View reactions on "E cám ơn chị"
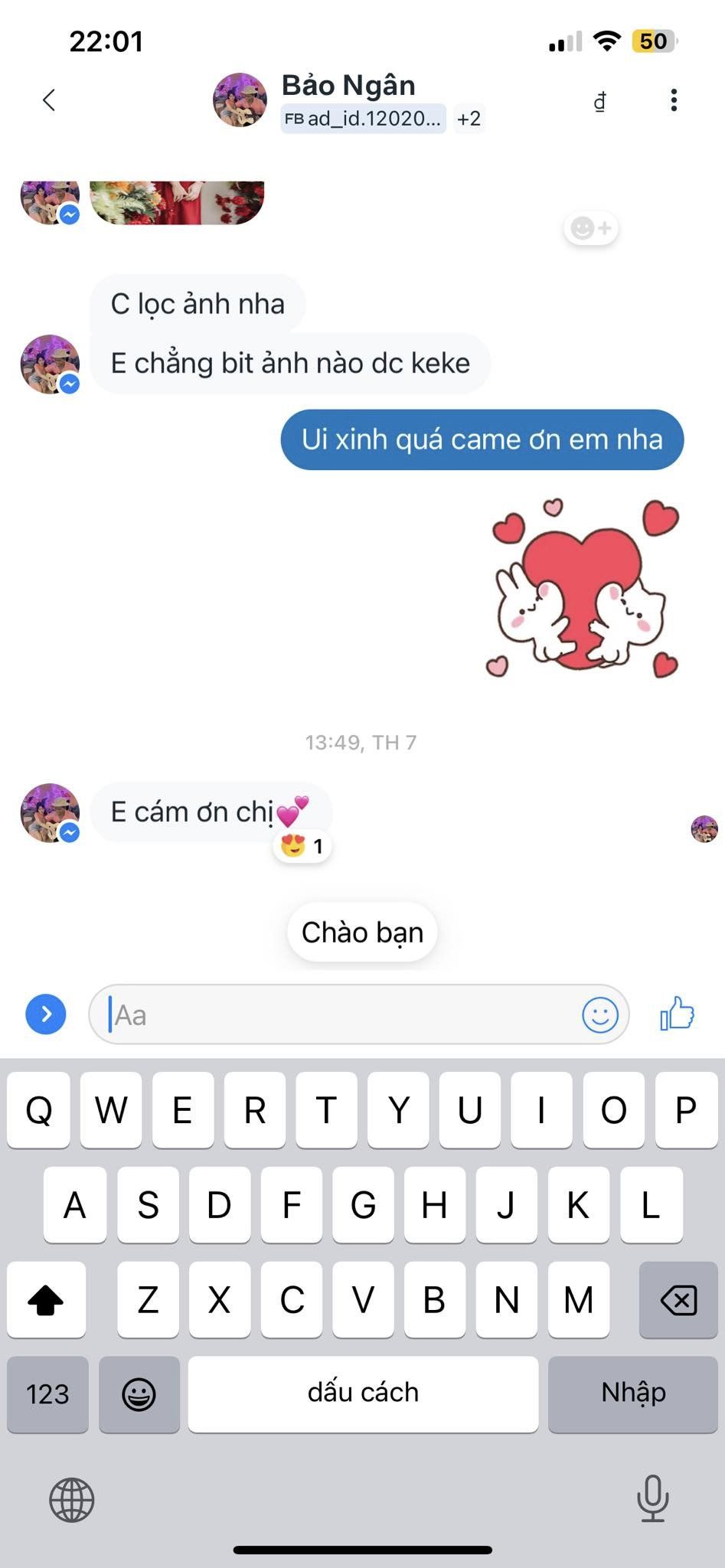 [302, 847]
